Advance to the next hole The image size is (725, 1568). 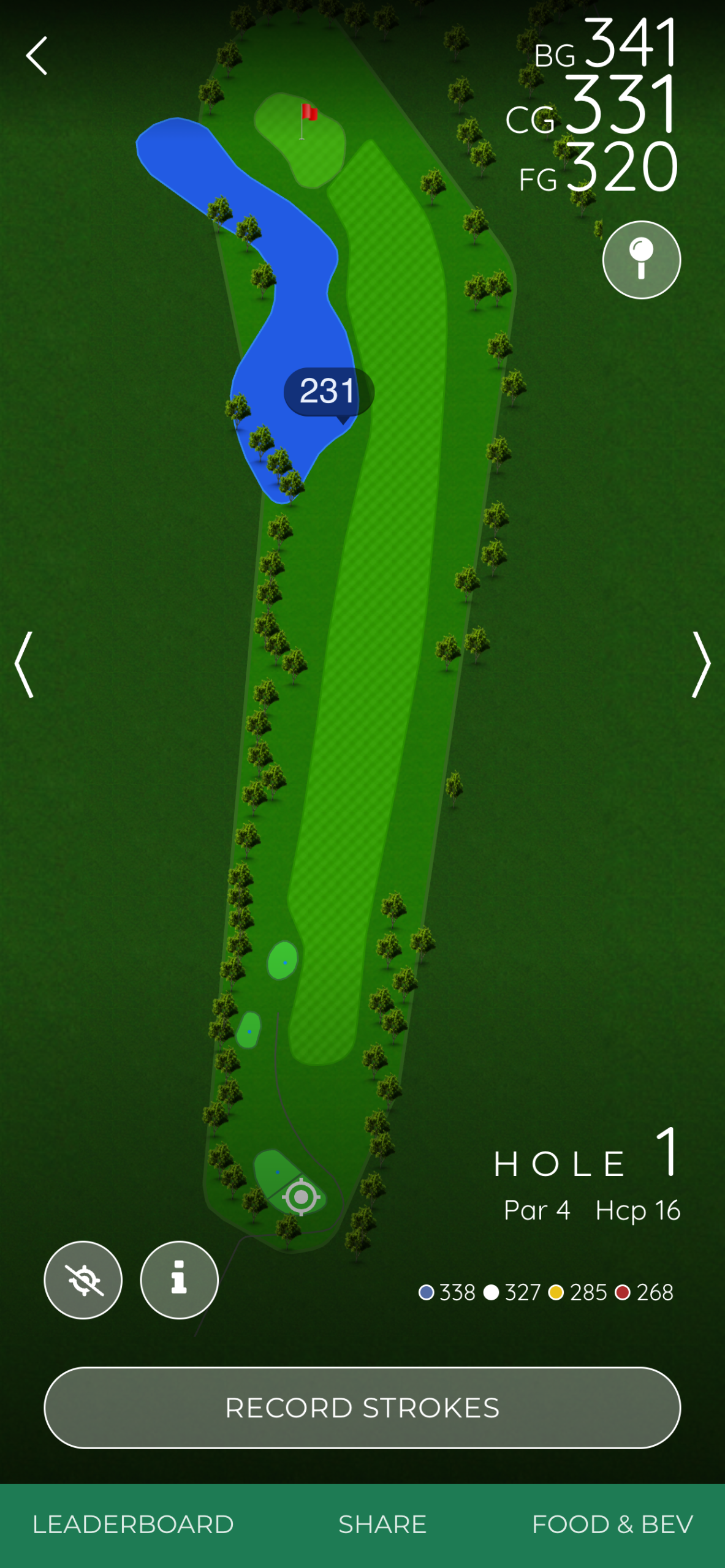pos(701,665)
